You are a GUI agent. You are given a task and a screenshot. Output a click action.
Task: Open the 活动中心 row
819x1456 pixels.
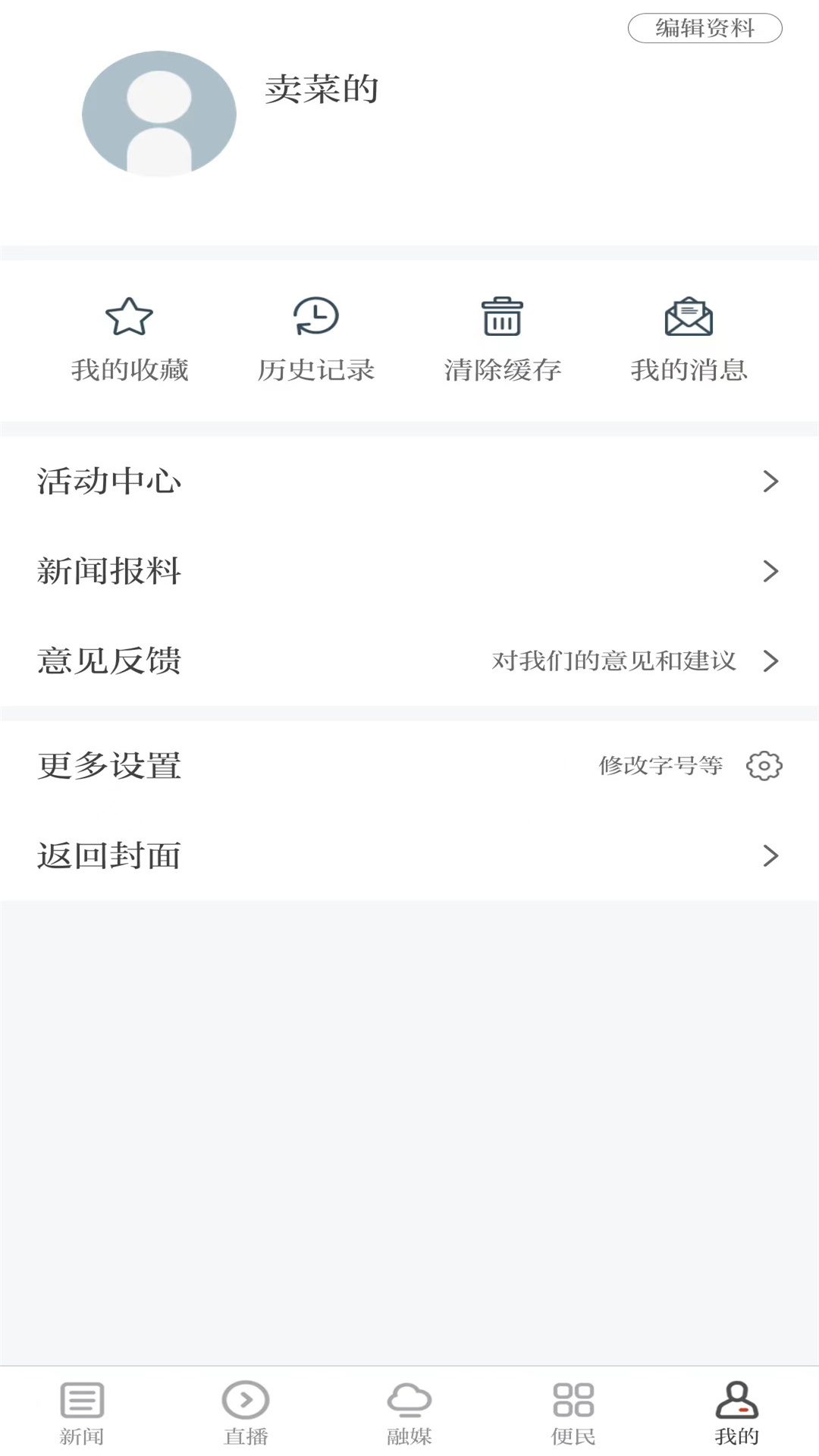pyautogui.click(x=409, y=481)
